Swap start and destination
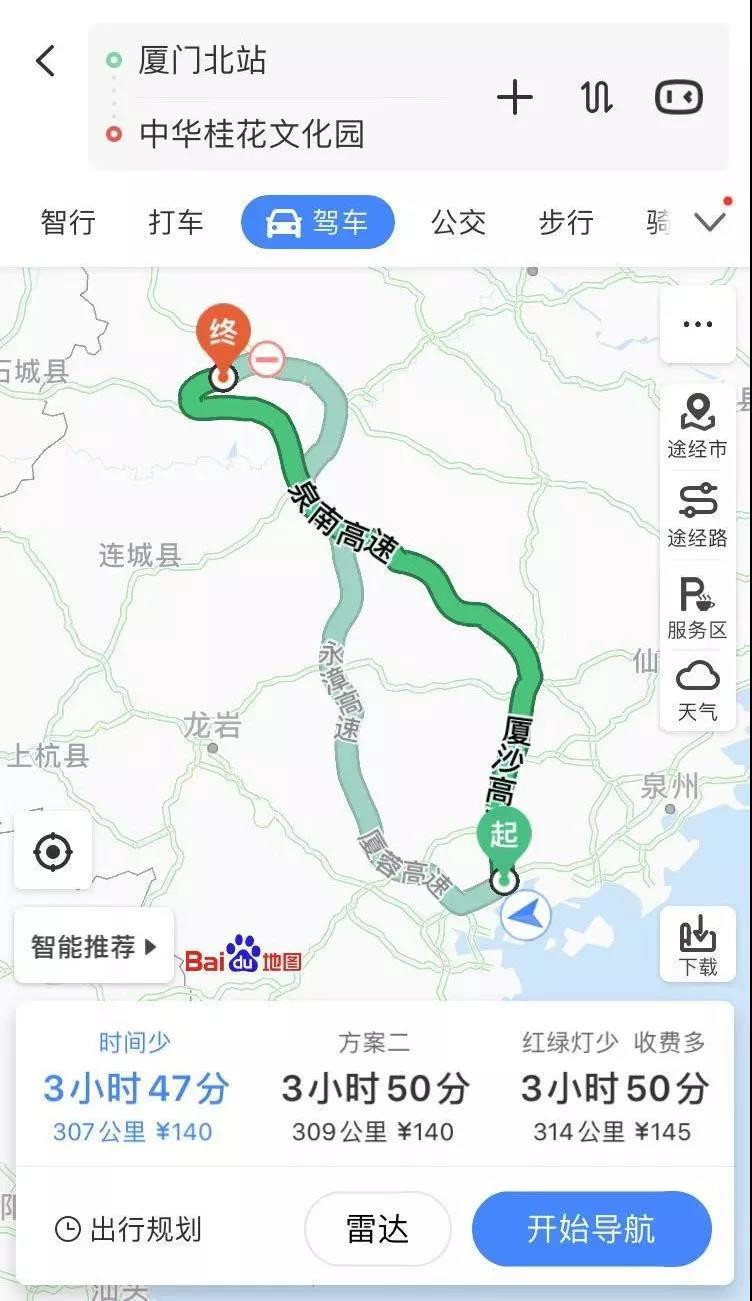The height and width of the screenshot is (1301, 752). [596, 98]
